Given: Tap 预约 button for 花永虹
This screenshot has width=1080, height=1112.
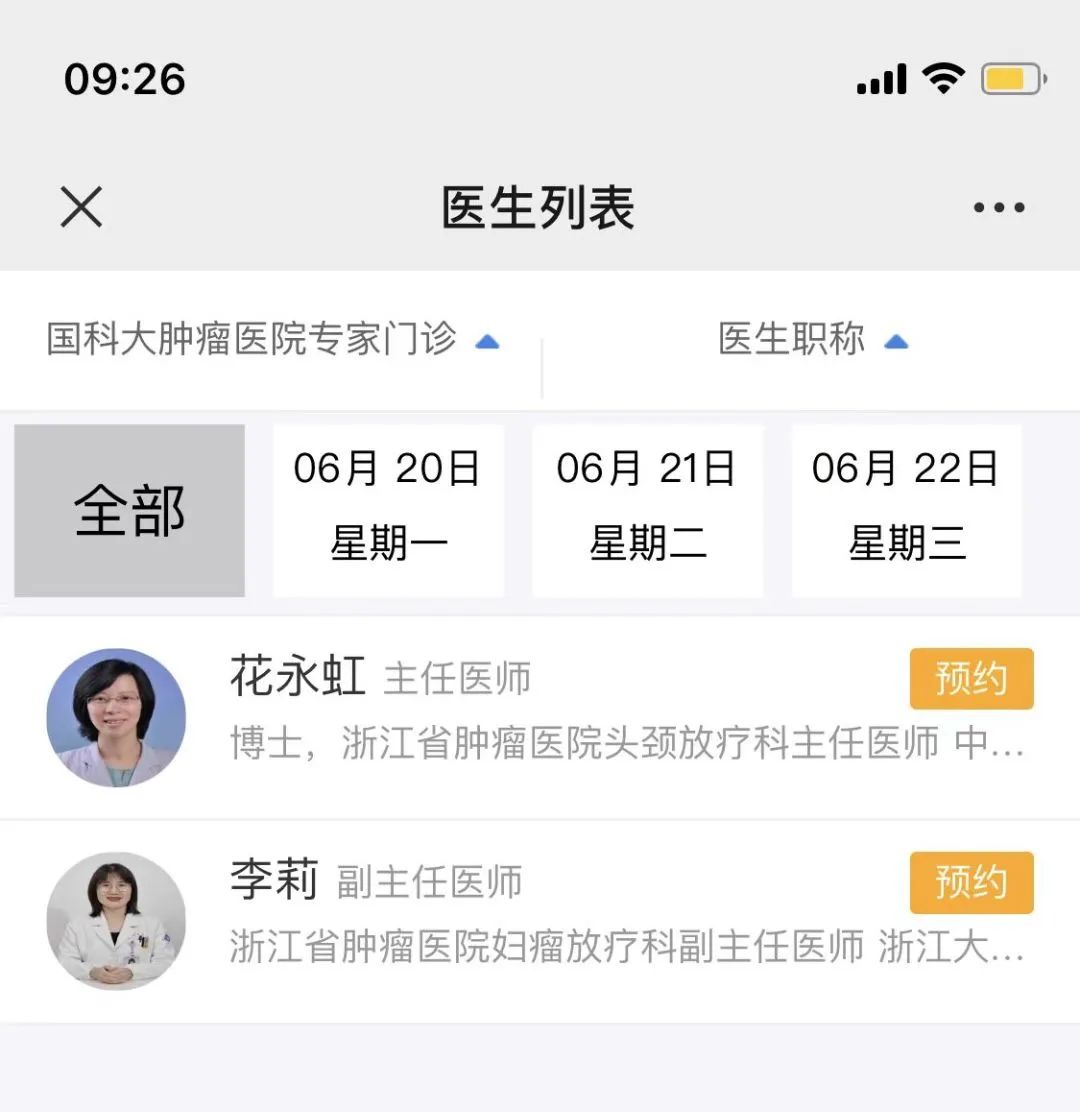Looking at the screenshot, I should [971, 679].
